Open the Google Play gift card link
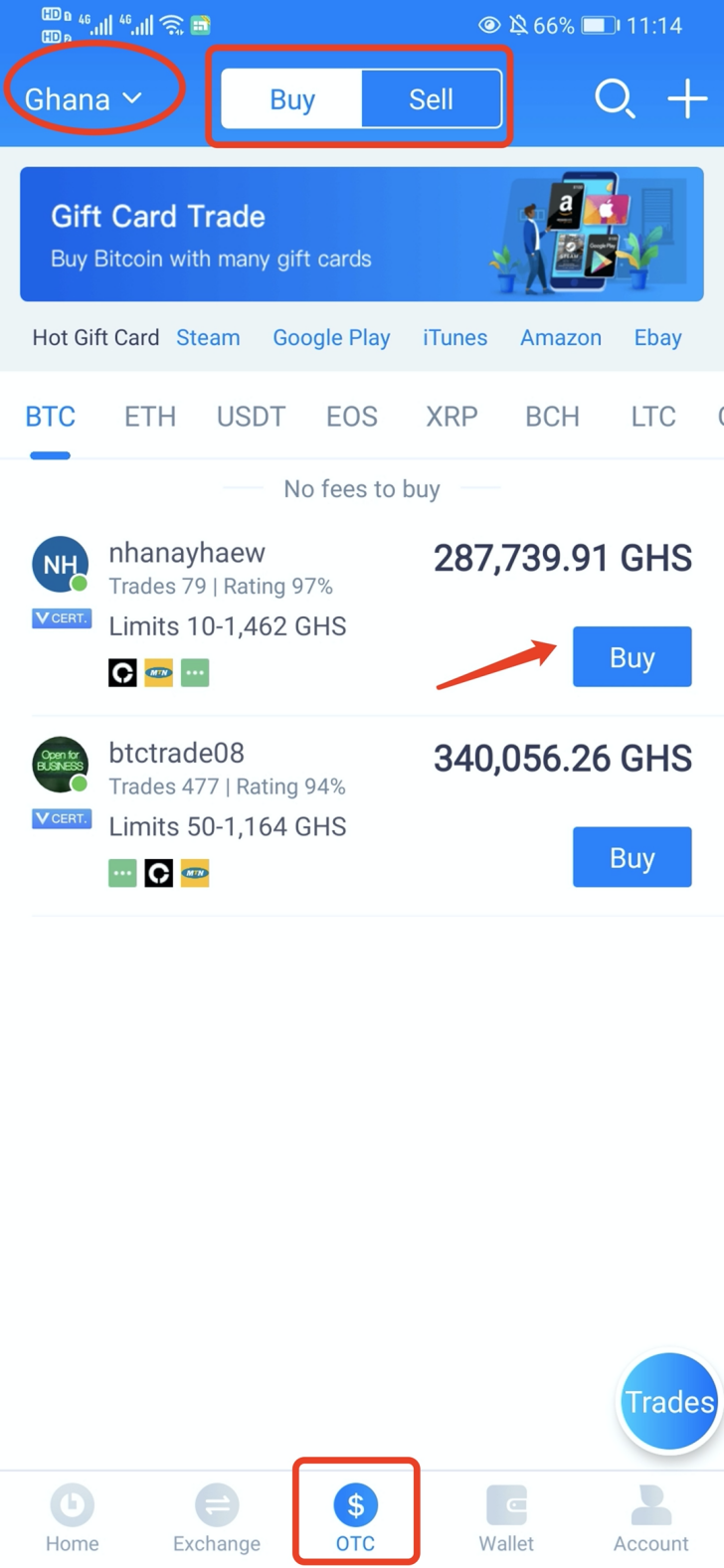 coord(331,338)
